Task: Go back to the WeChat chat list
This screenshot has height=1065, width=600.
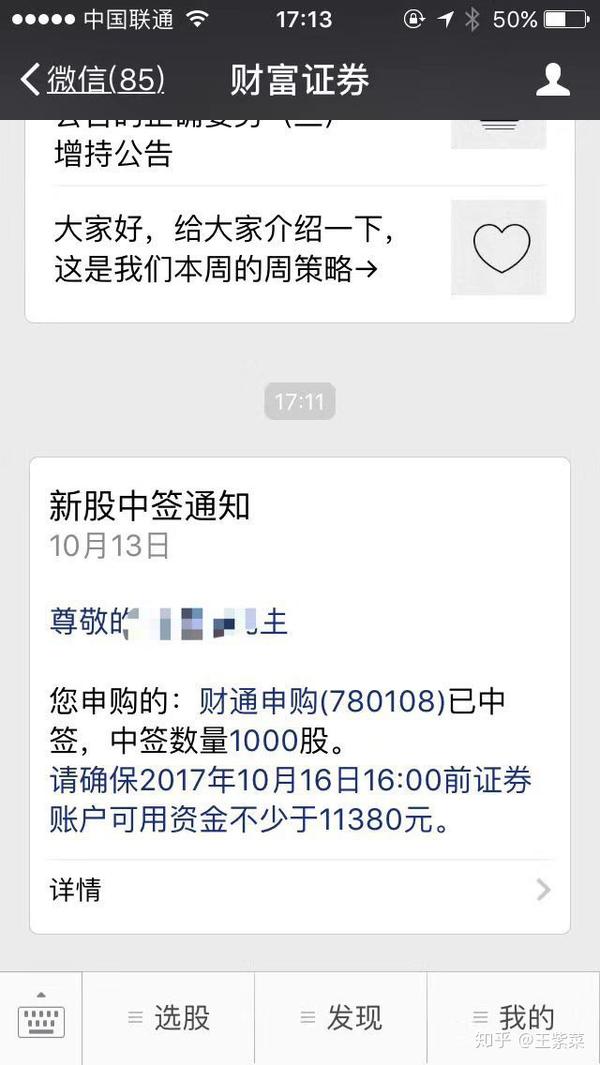Action: point(92,80)
